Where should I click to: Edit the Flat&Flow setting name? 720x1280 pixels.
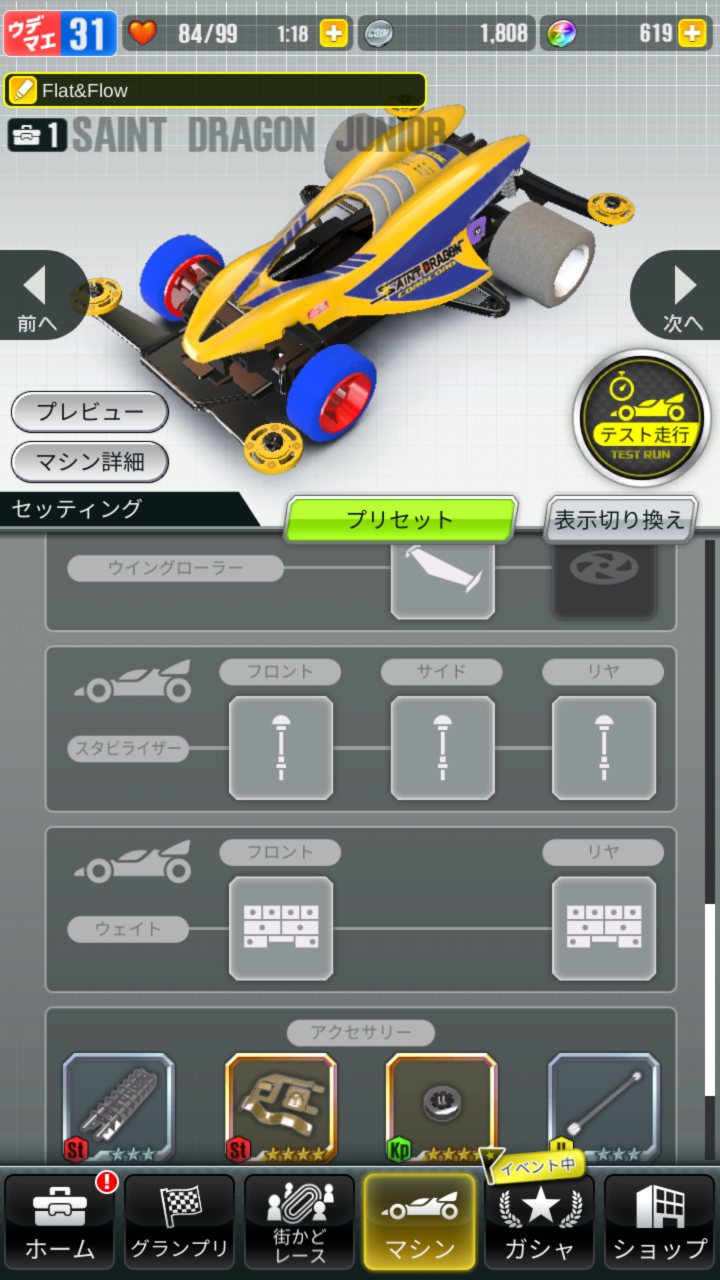tap(215, 90)
